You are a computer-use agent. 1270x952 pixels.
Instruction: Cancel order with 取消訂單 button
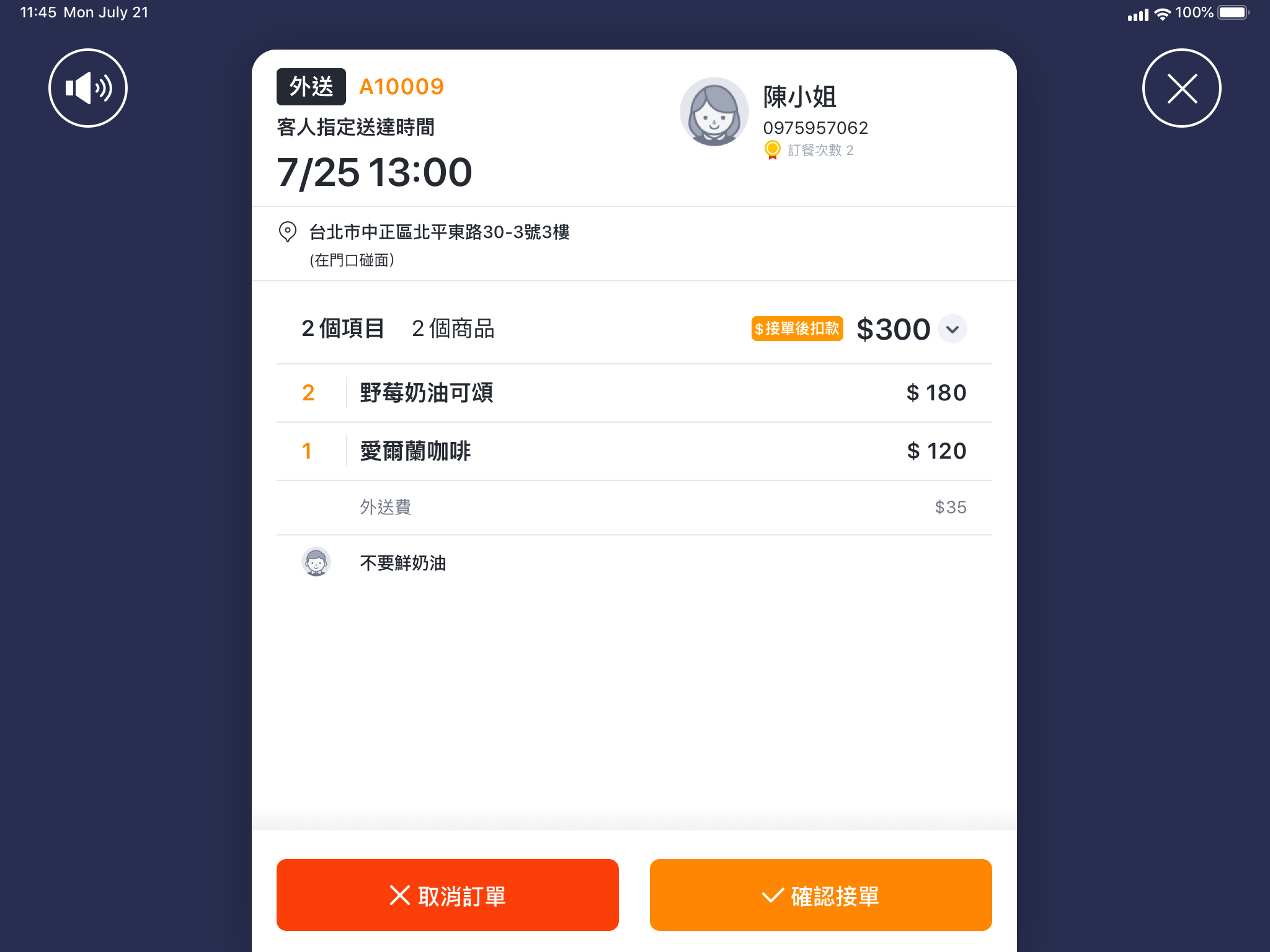coord(447,895)
